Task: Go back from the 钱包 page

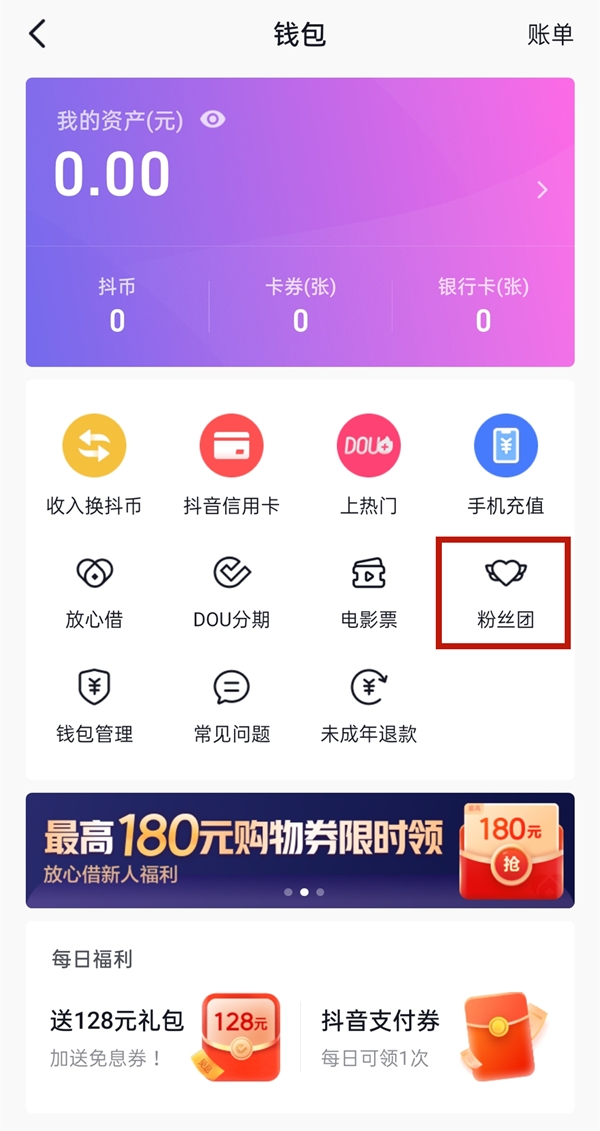Action: point(38,34)
